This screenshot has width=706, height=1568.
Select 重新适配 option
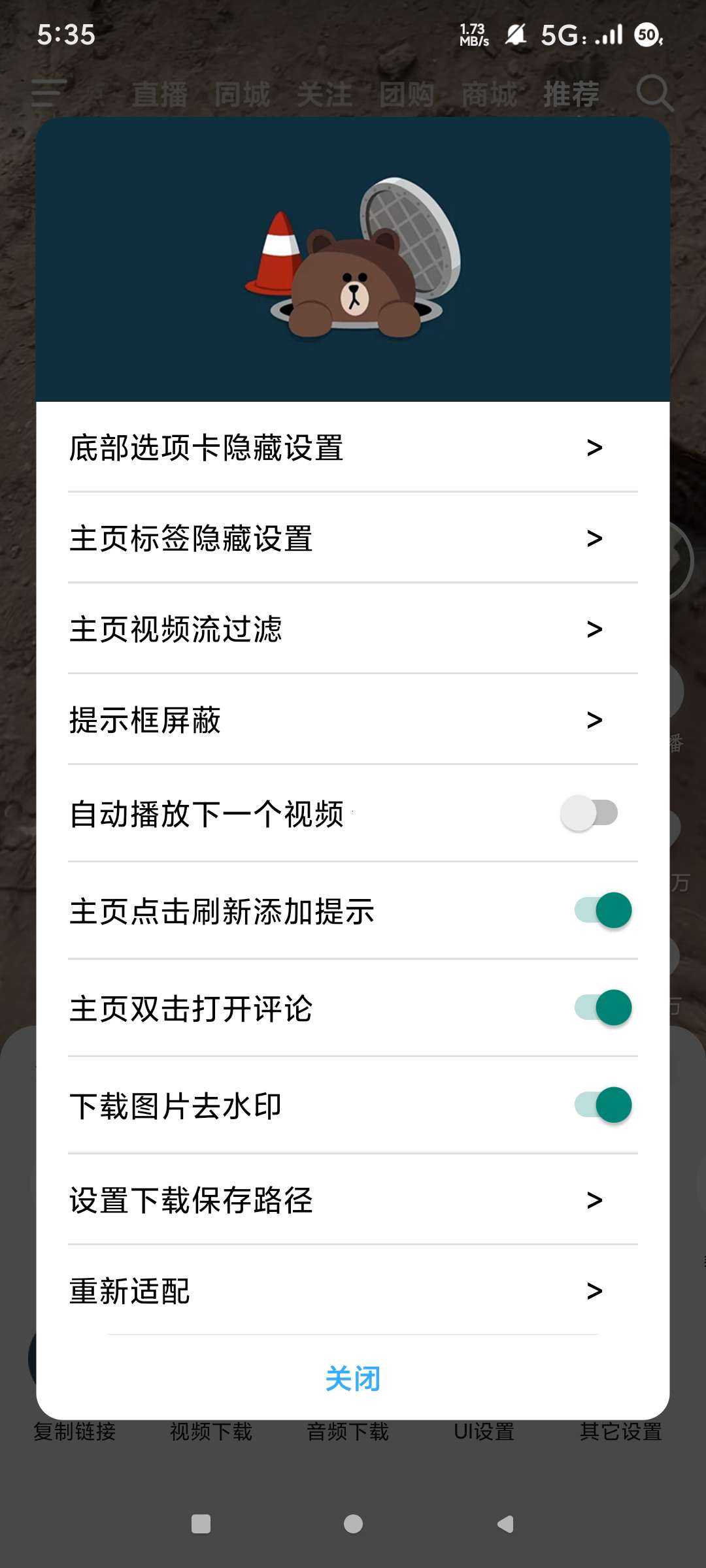pos(353,1291)
